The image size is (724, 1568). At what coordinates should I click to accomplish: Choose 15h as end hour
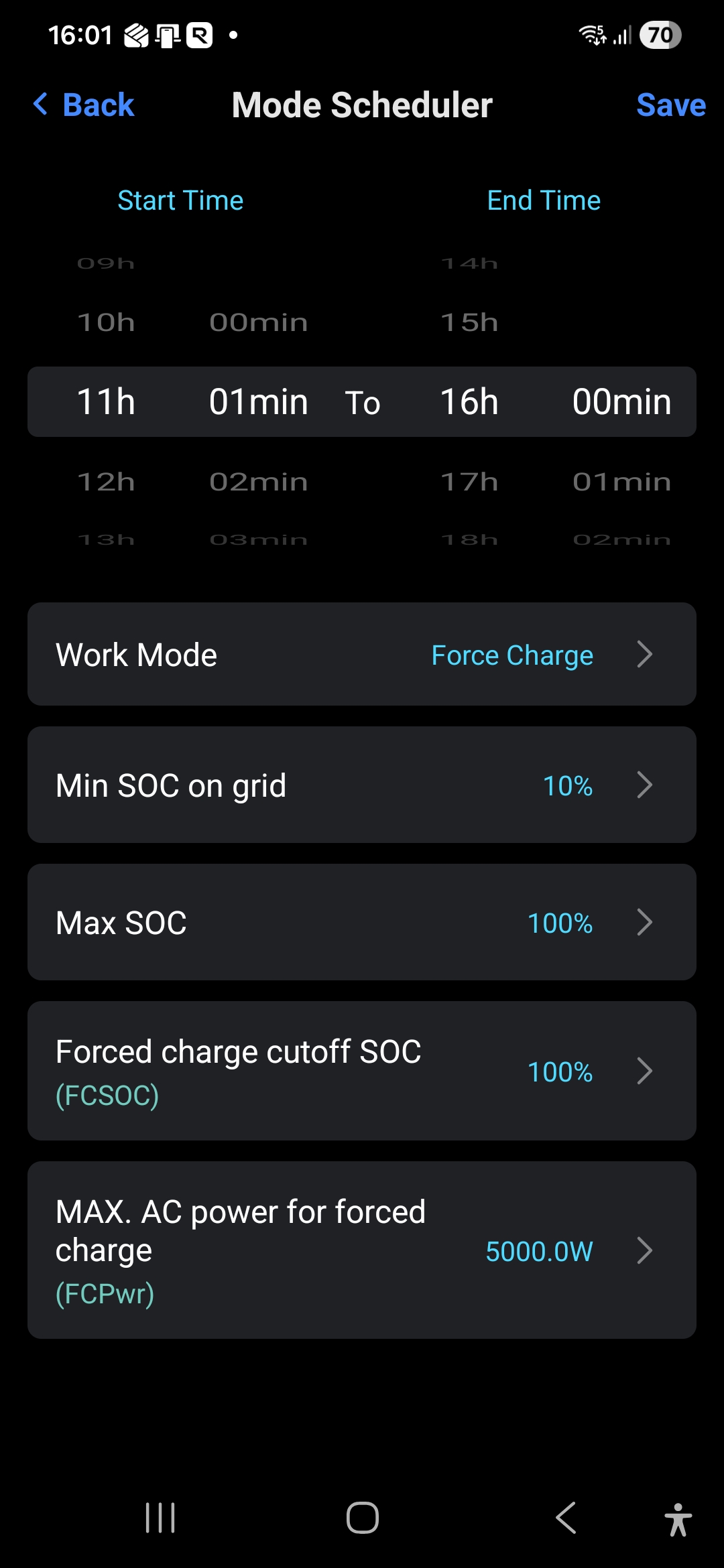[469, 322]
